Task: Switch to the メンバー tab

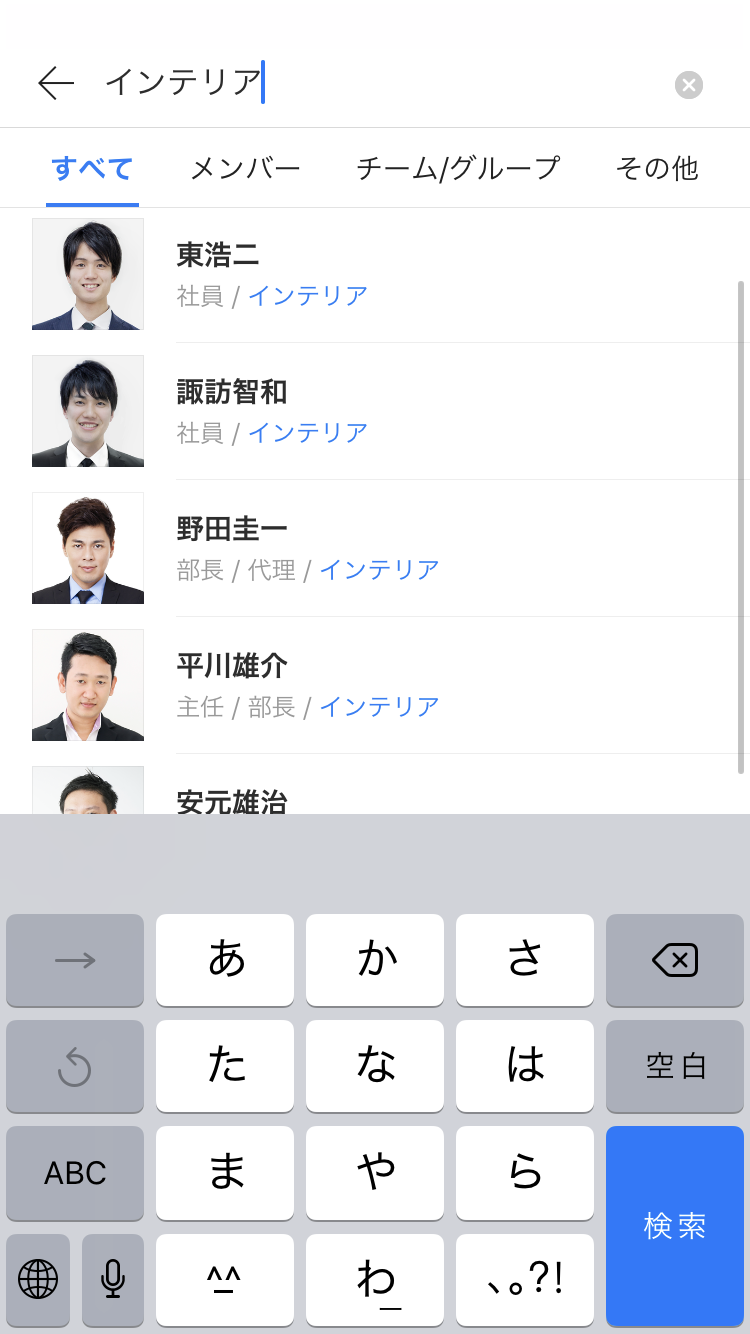Action: pyautogui.click(x=245, y=169)
